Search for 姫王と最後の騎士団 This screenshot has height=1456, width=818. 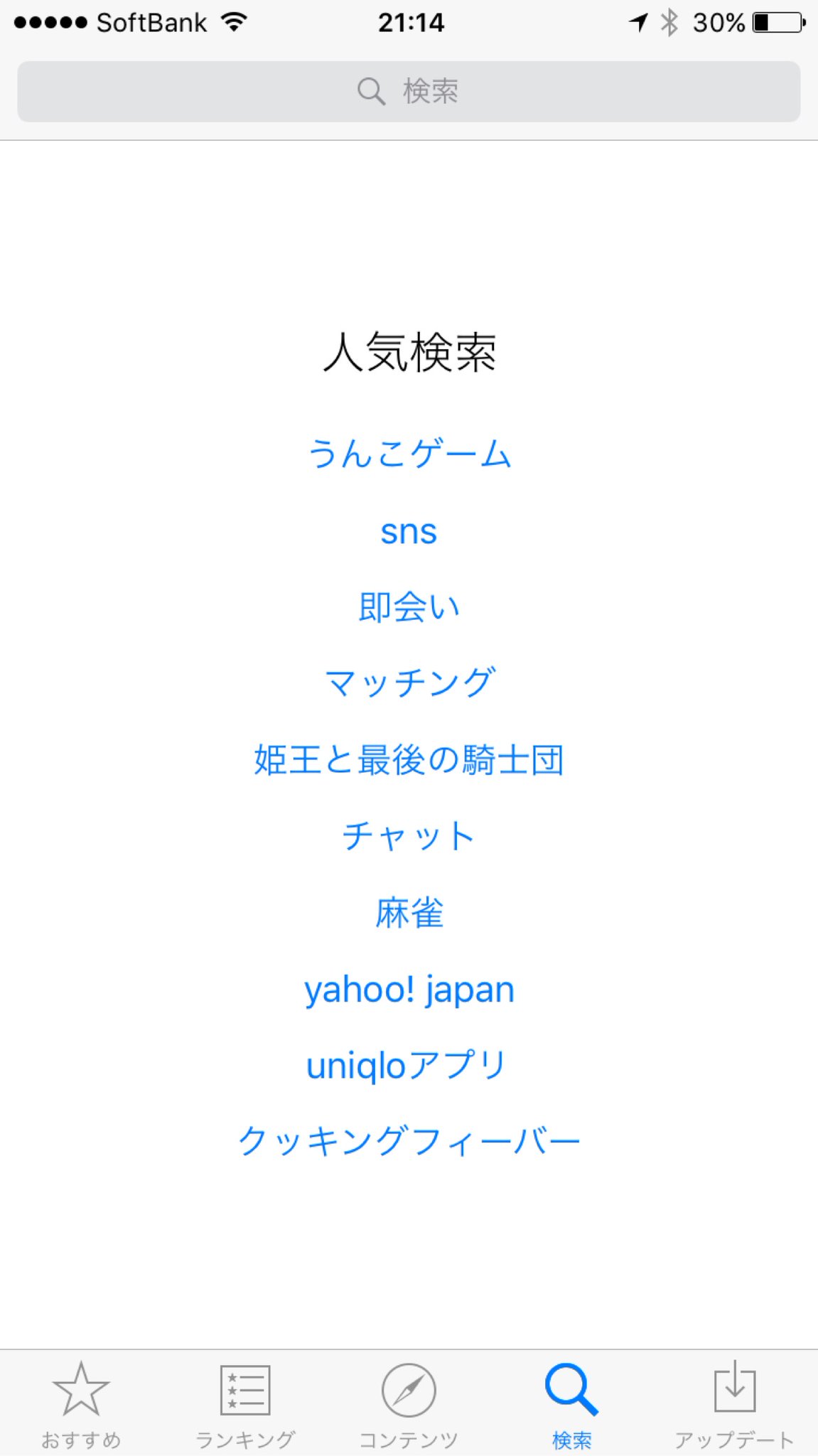click(409, 760)
